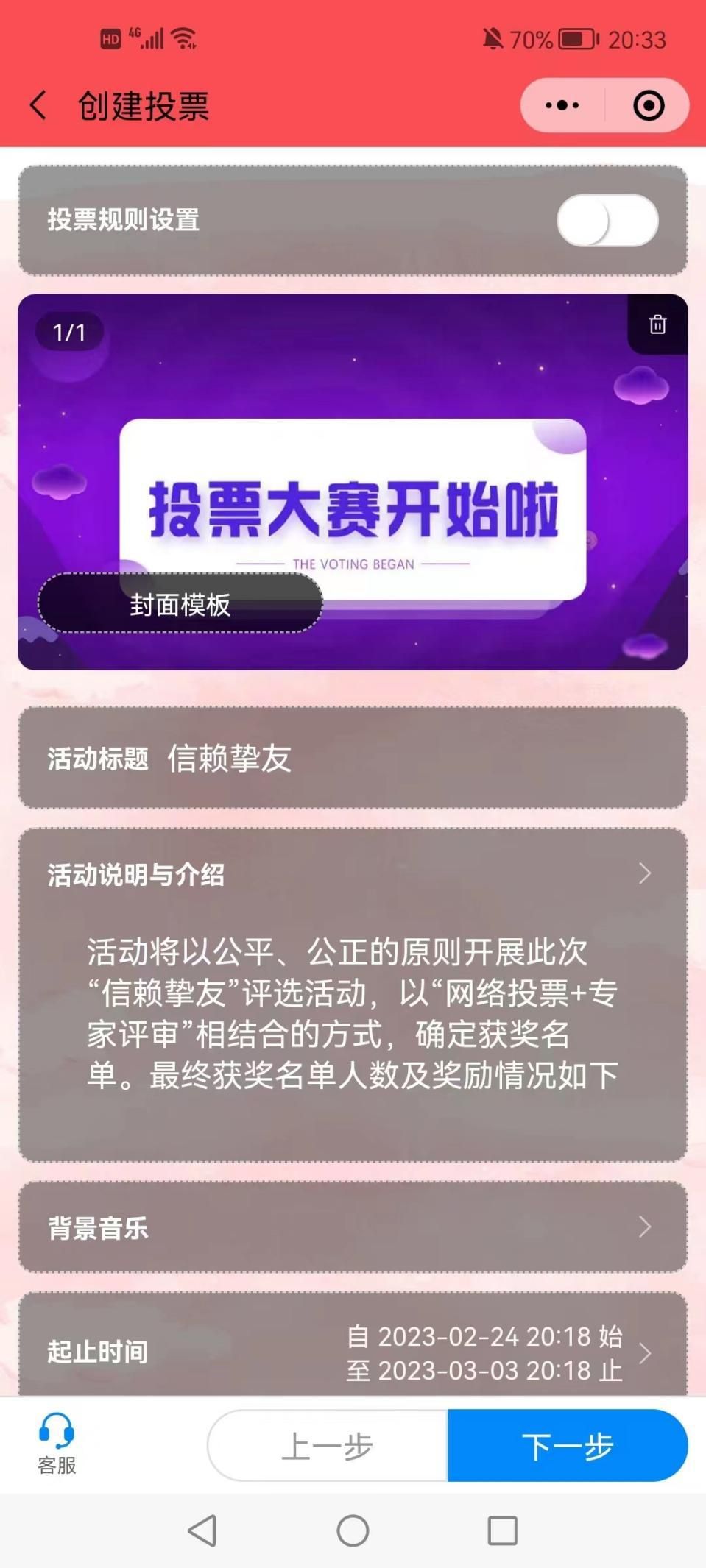Image resolution: width=706 pixels, height=1568 pixels.
Task: Open 封面模板 selection
Action: point(180,603)
